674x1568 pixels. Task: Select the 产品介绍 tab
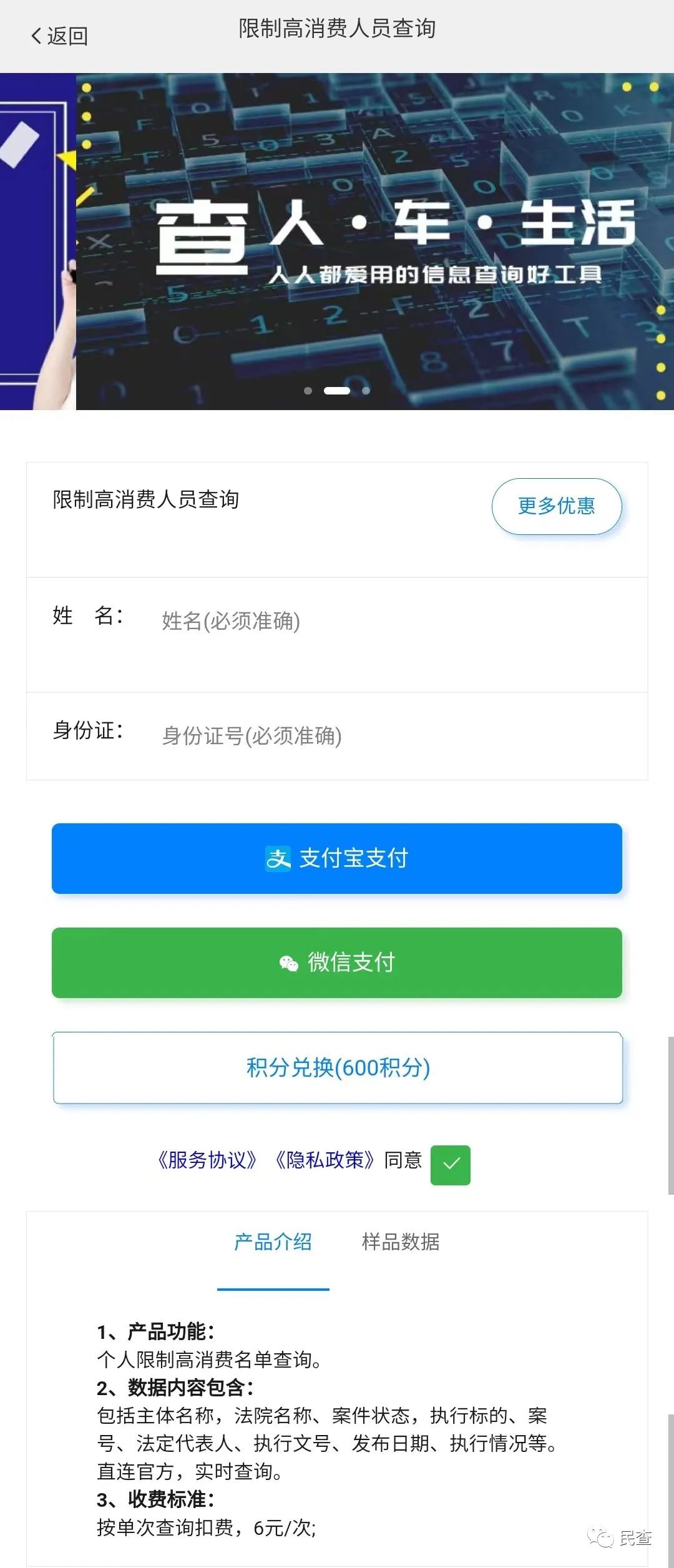273,1243
